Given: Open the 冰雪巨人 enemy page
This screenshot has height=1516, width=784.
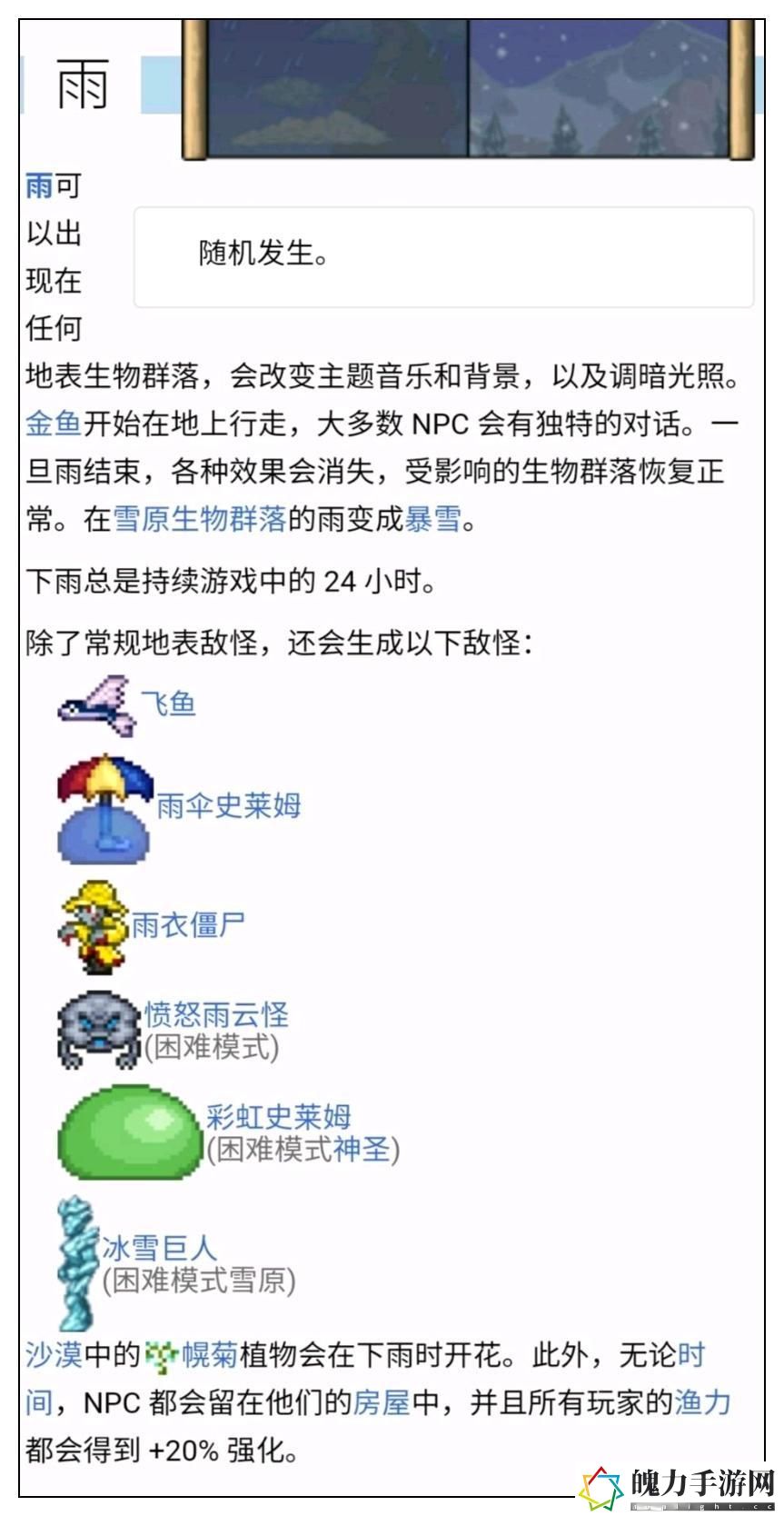Looking at the screenshot, I should pos(159,1247).
